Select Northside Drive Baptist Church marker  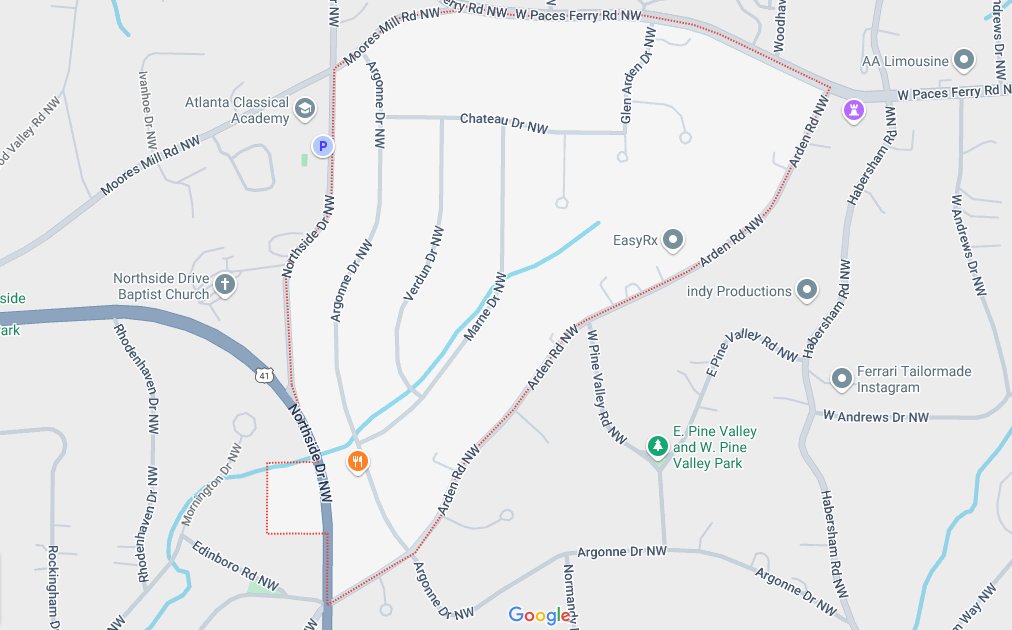tap(226, 285)
